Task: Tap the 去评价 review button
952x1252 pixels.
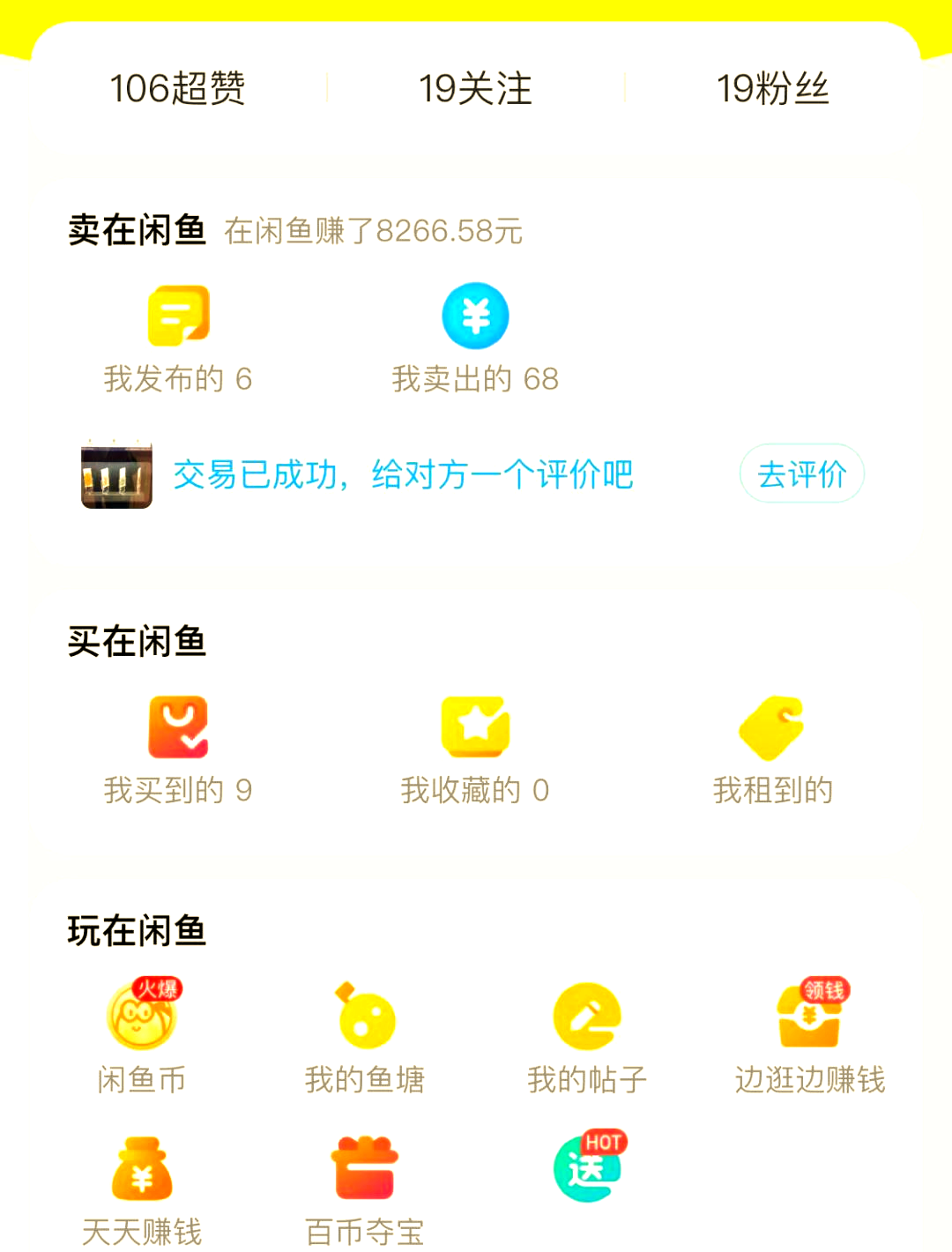Action: click(x=800, y=473)
